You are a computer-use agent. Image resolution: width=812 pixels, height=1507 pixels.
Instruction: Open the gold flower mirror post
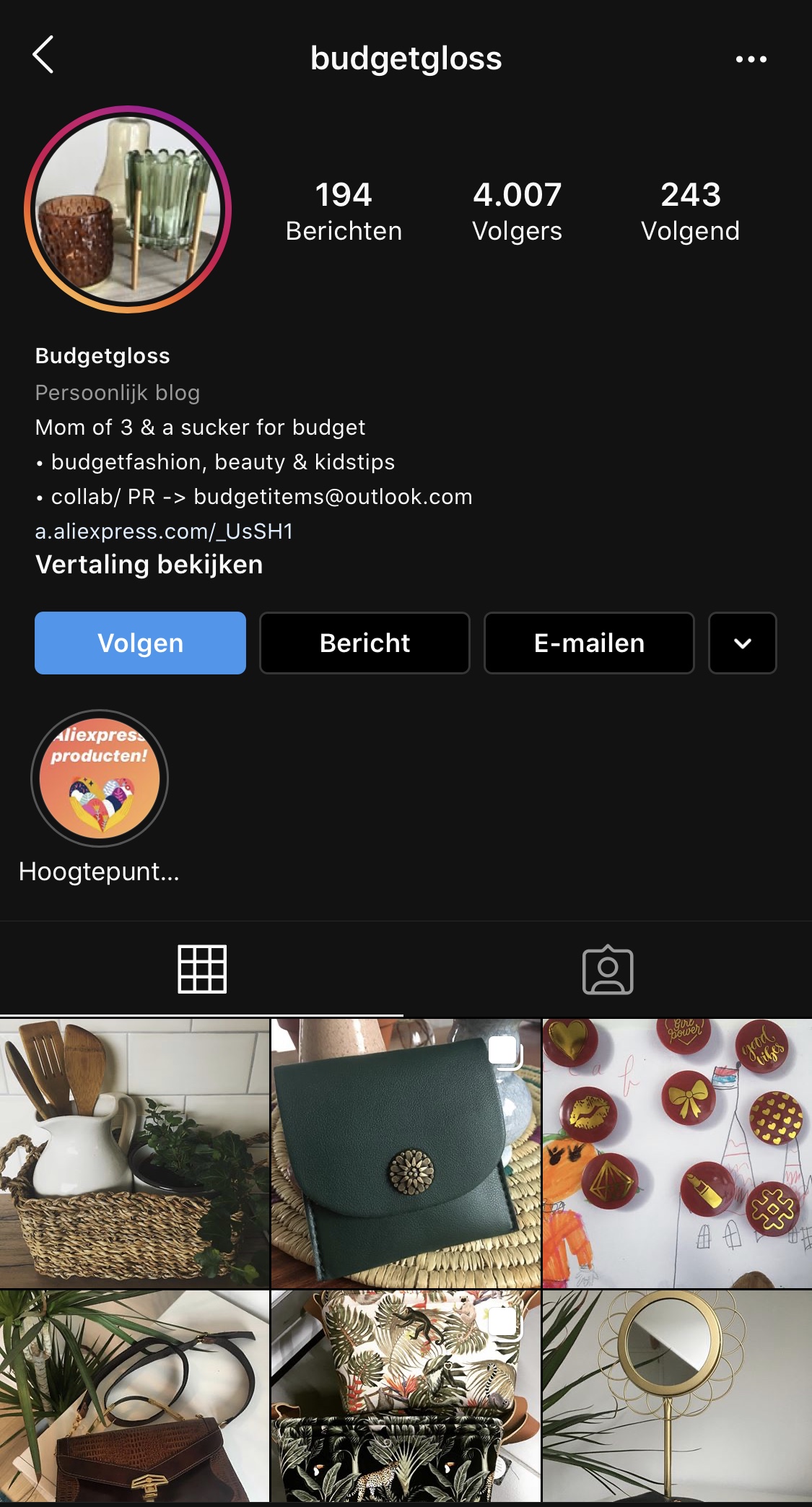[x=677, y=1396]
